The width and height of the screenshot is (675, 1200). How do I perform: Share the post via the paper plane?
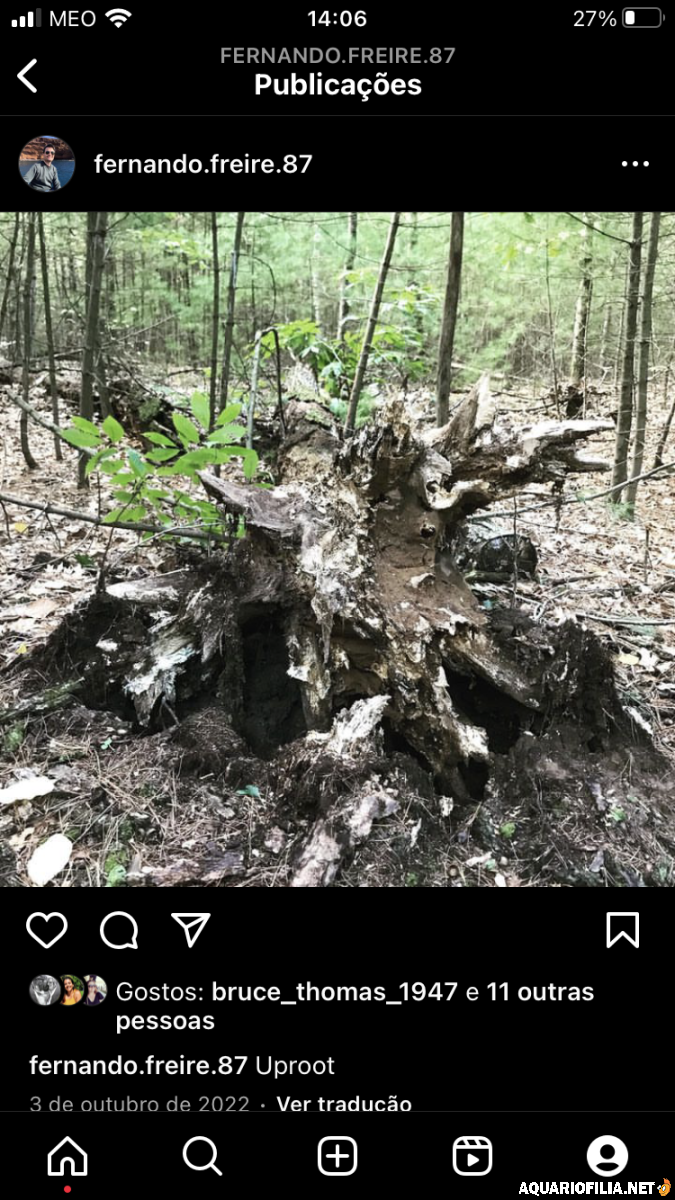click(x=191, y=930)
